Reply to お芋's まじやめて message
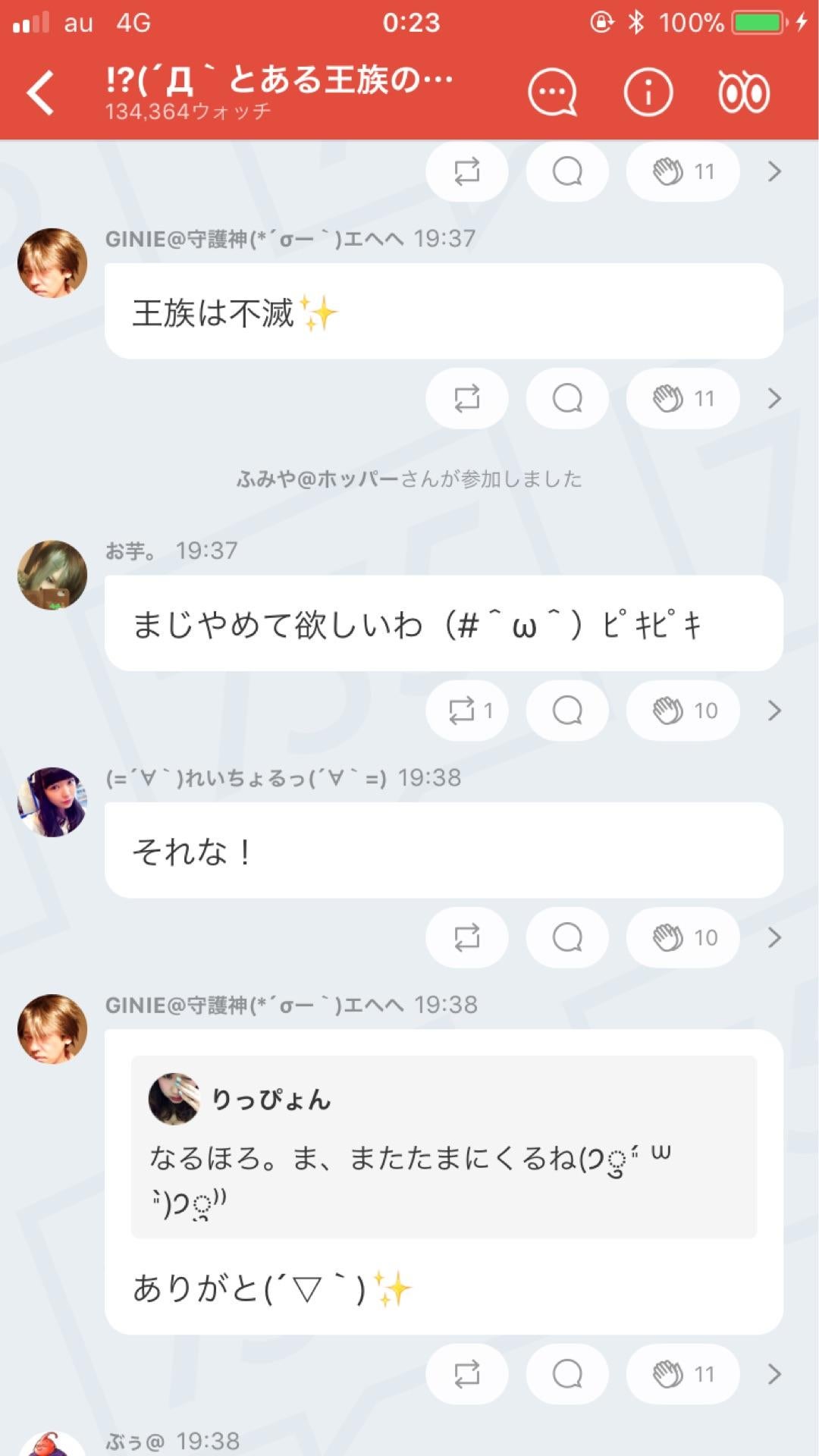 coord(567,711)
